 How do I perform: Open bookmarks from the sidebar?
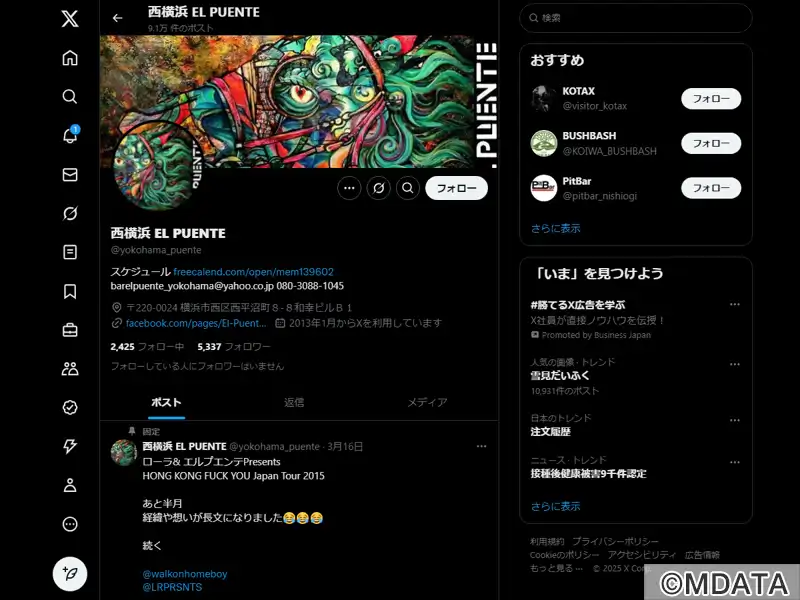click(x=70, y=291)
